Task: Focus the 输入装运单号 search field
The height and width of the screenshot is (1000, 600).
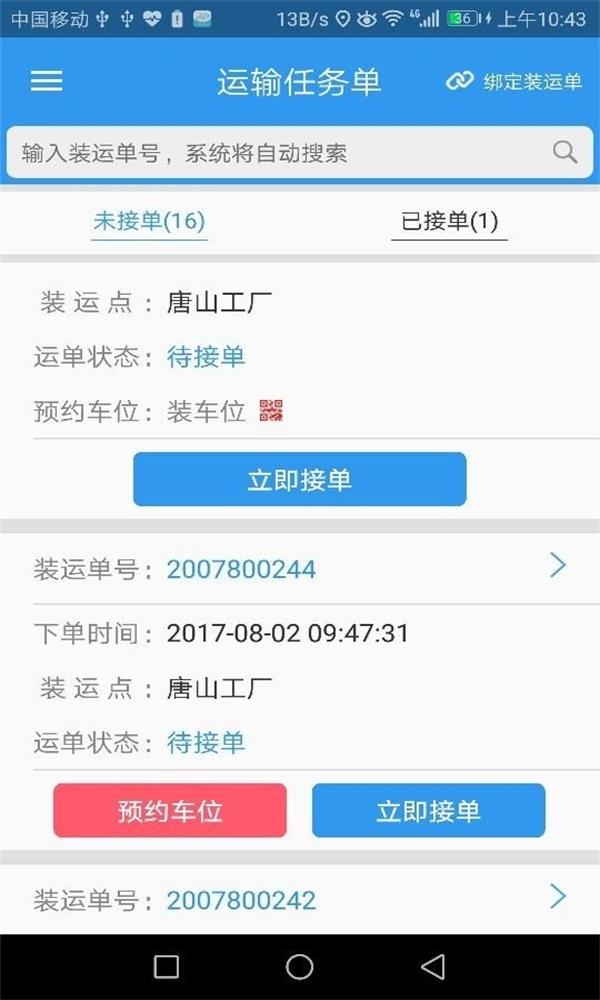Action: pos(280,153)
